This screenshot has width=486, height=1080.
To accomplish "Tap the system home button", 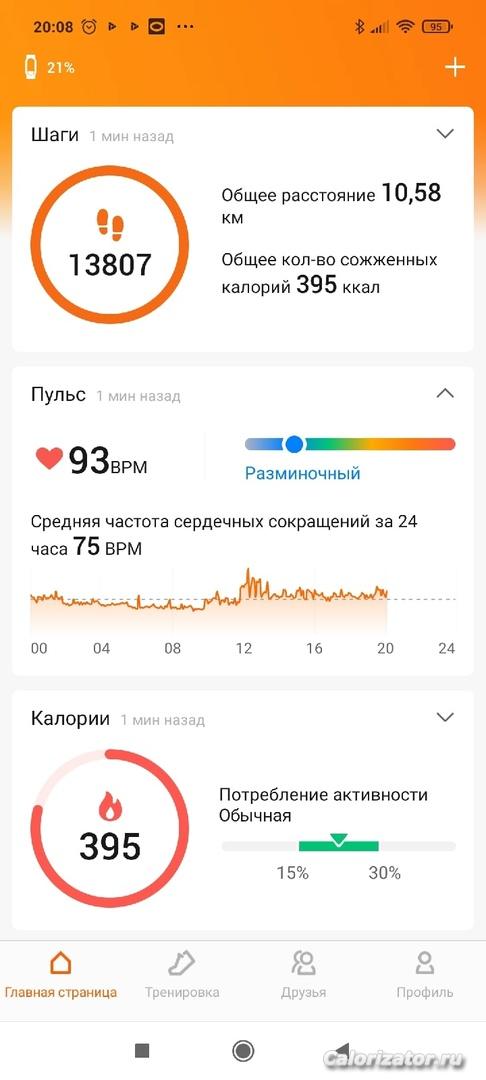I will pos(243,1050).
